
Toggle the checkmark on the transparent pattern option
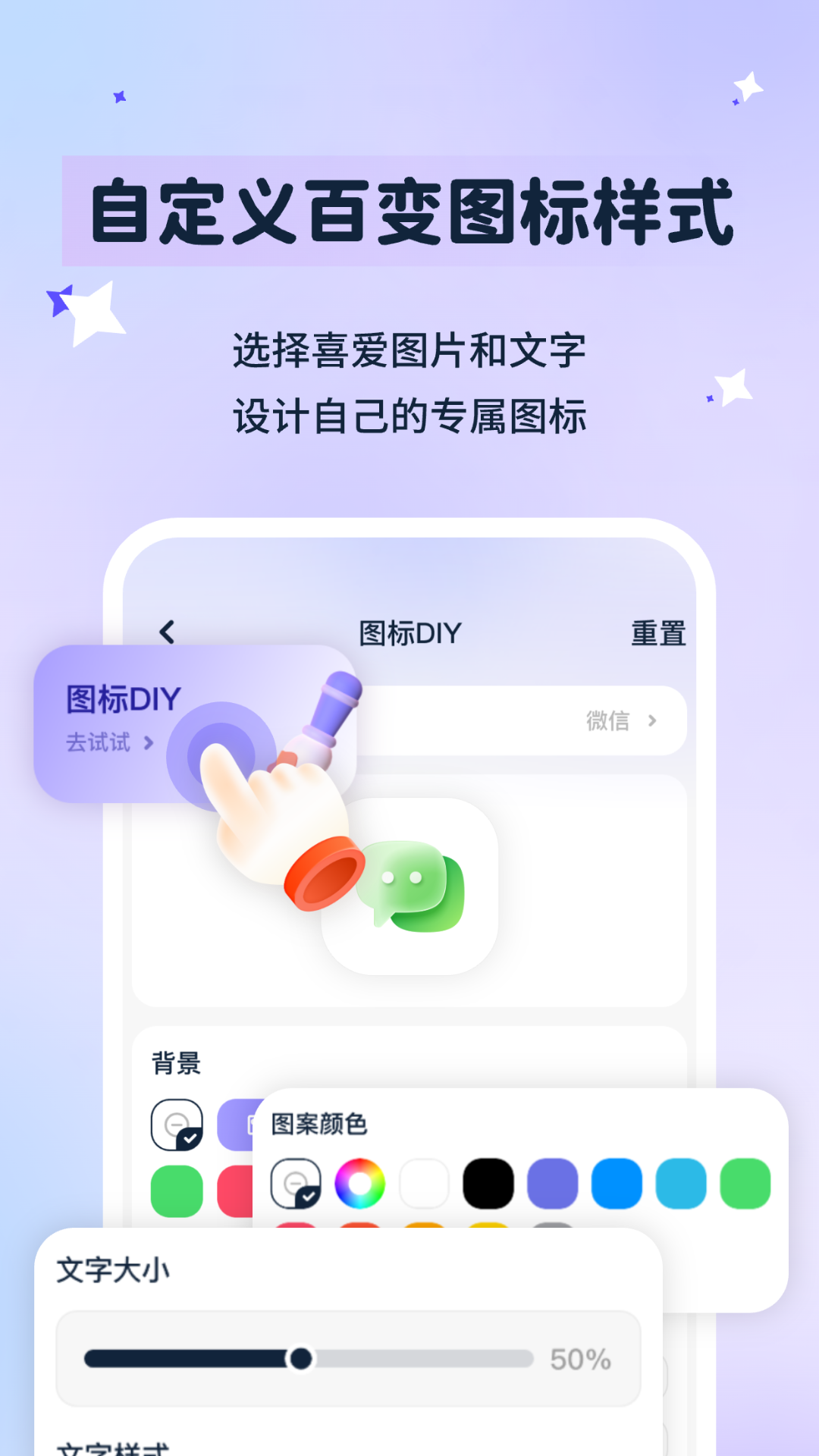coord(307,1197)
